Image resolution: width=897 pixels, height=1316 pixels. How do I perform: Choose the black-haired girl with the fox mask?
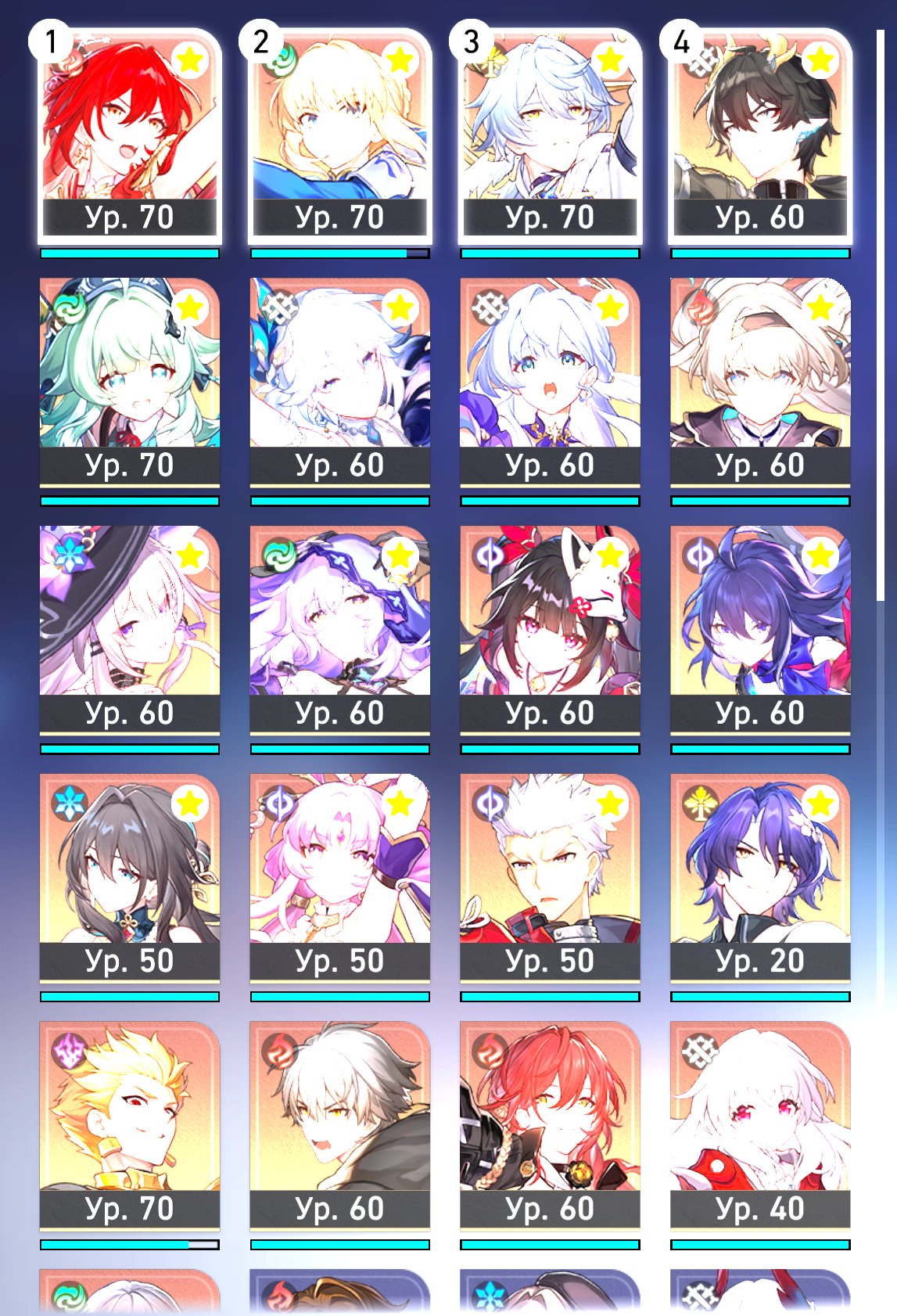[x=551, y=630]
